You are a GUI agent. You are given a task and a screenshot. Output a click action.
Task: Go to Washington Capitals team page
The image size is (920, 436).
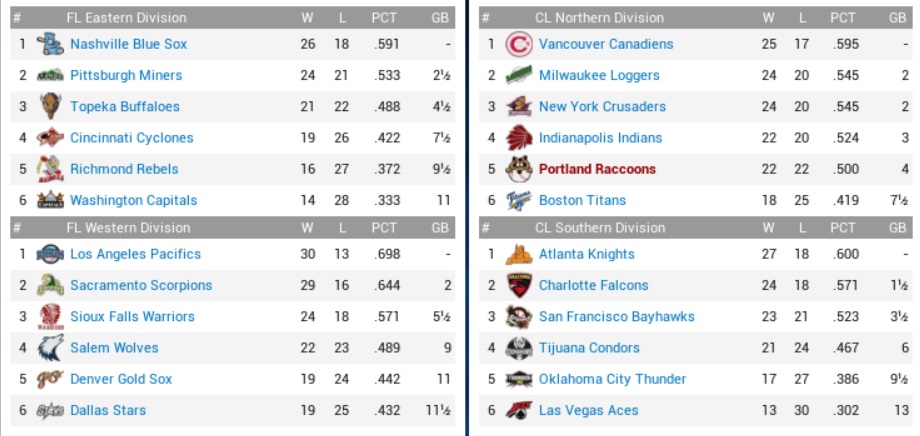coord(133,200)
